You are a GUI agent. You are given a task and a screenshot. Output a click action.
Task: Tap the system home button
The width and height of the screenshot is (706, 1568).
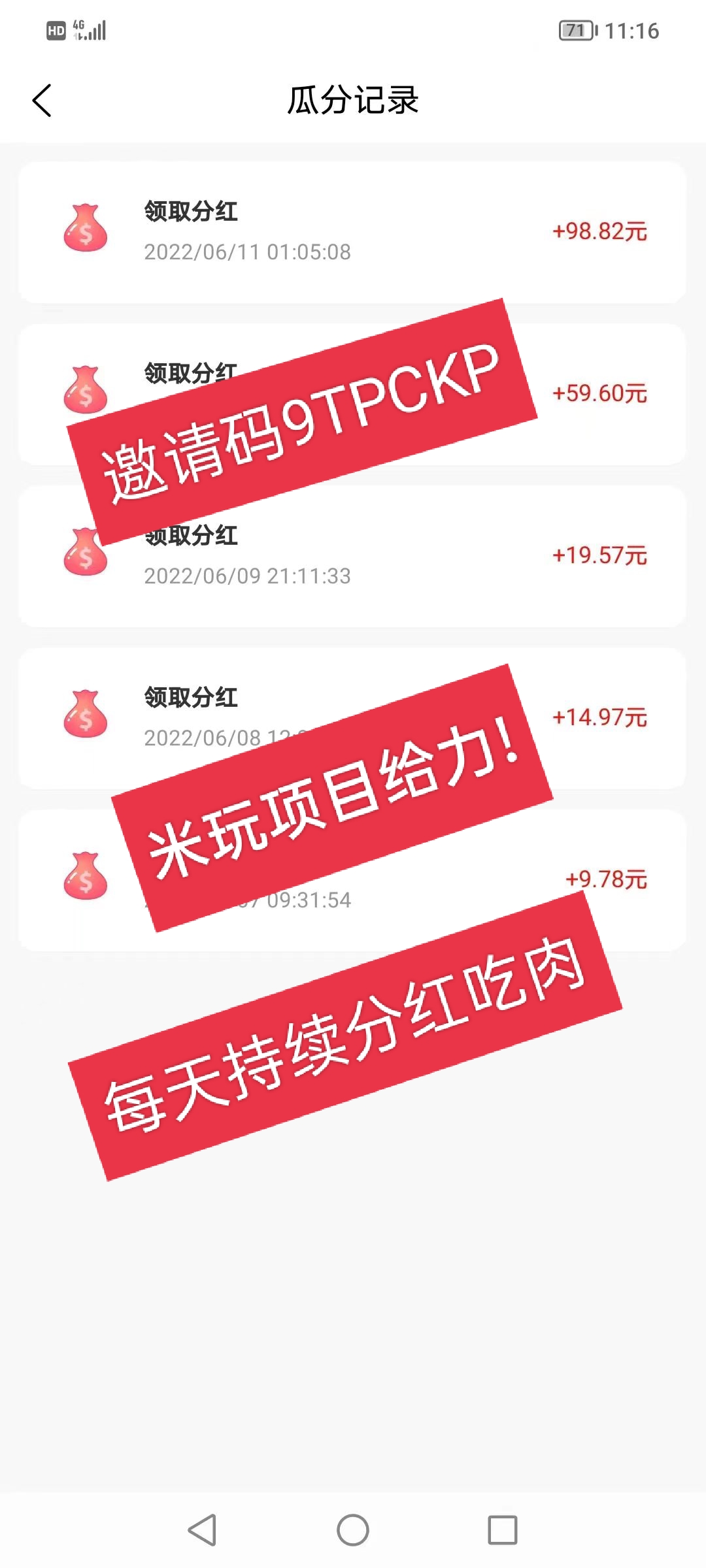tap(353, 1529)
